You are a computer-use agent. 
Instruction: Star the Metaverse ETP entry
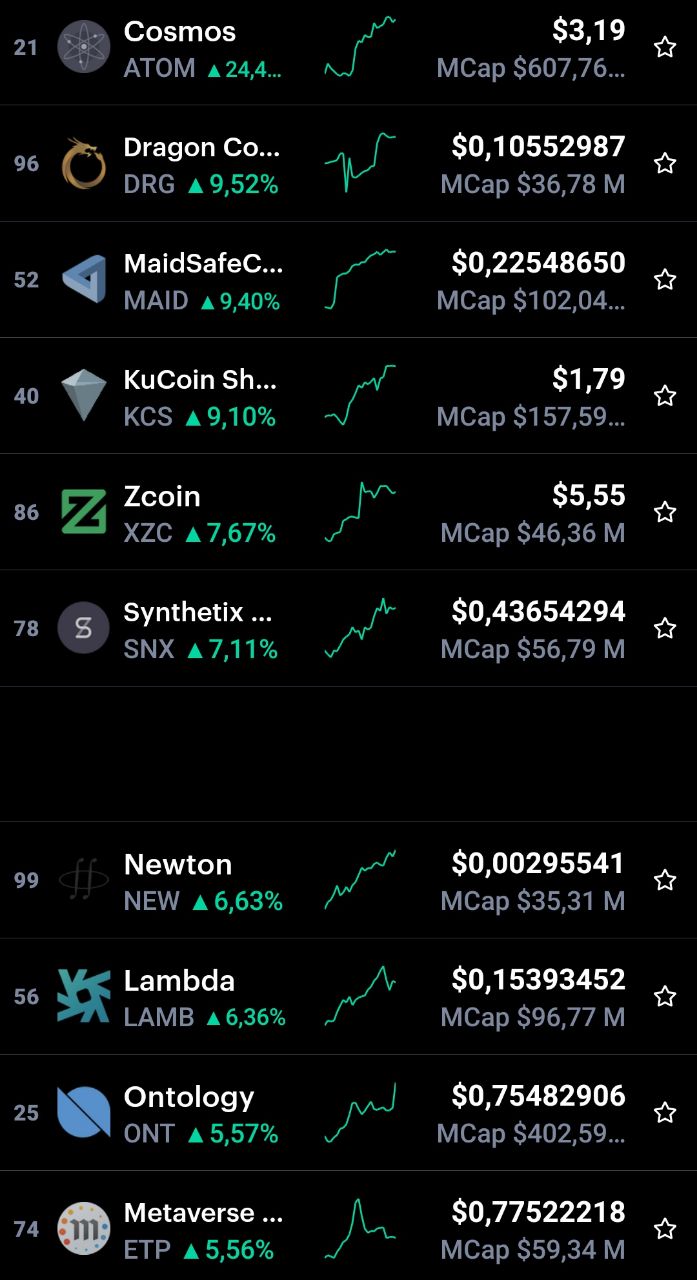pyautogui.click(x=665, y=1227)
